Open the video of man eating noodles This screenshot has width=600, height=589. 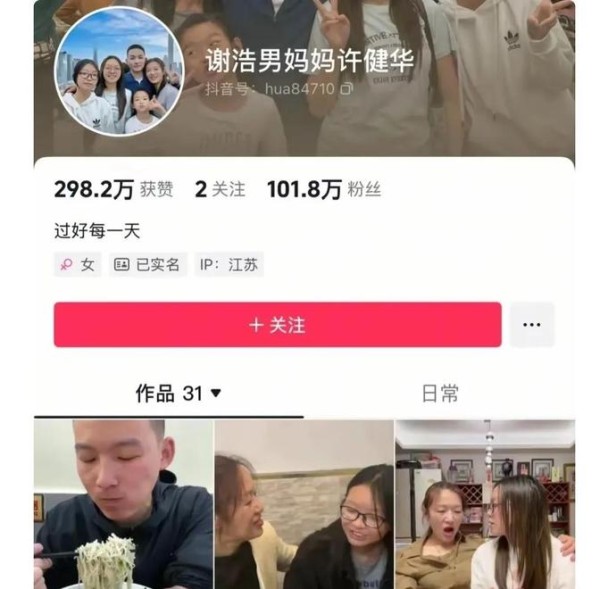[x=123, y=504]
